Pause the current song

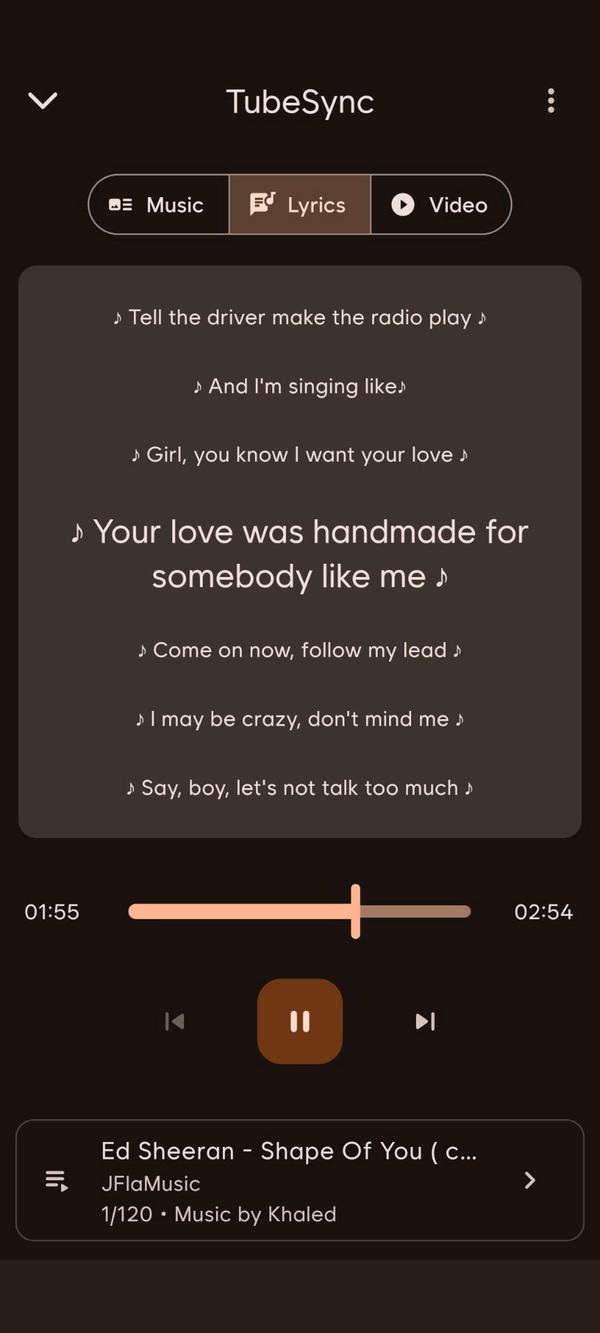point(299,1021)
